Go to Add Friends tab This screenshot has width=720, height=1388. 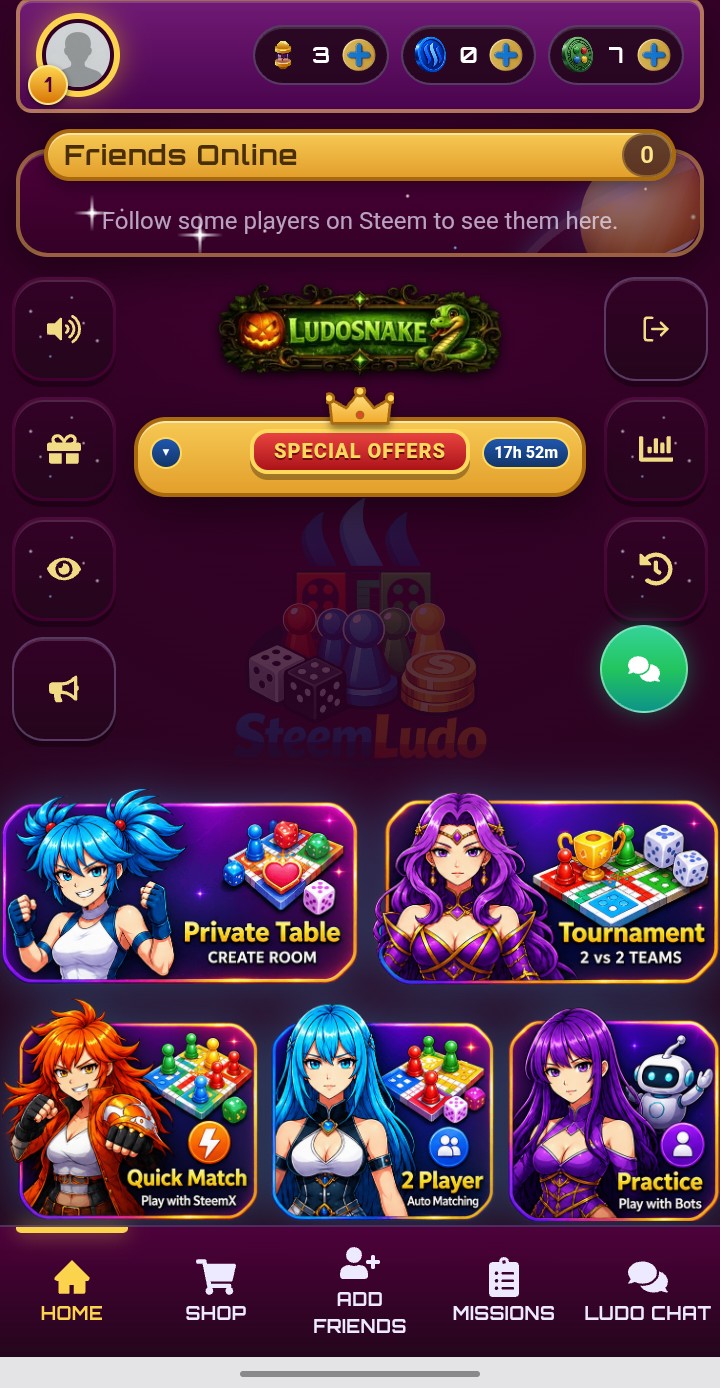point(360,1292)
